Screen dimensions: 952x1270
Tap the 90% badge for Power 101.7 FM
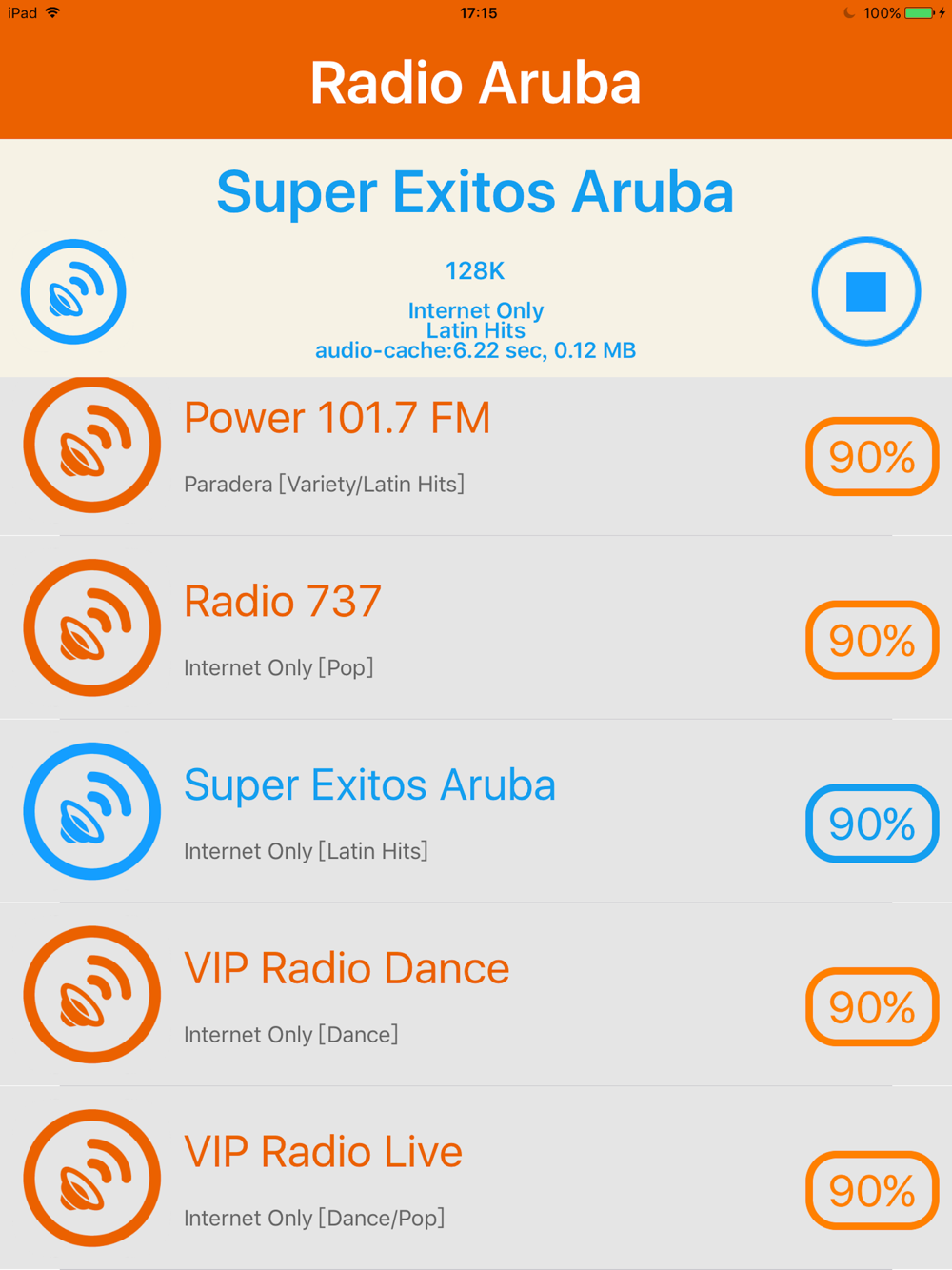point(872,457)
